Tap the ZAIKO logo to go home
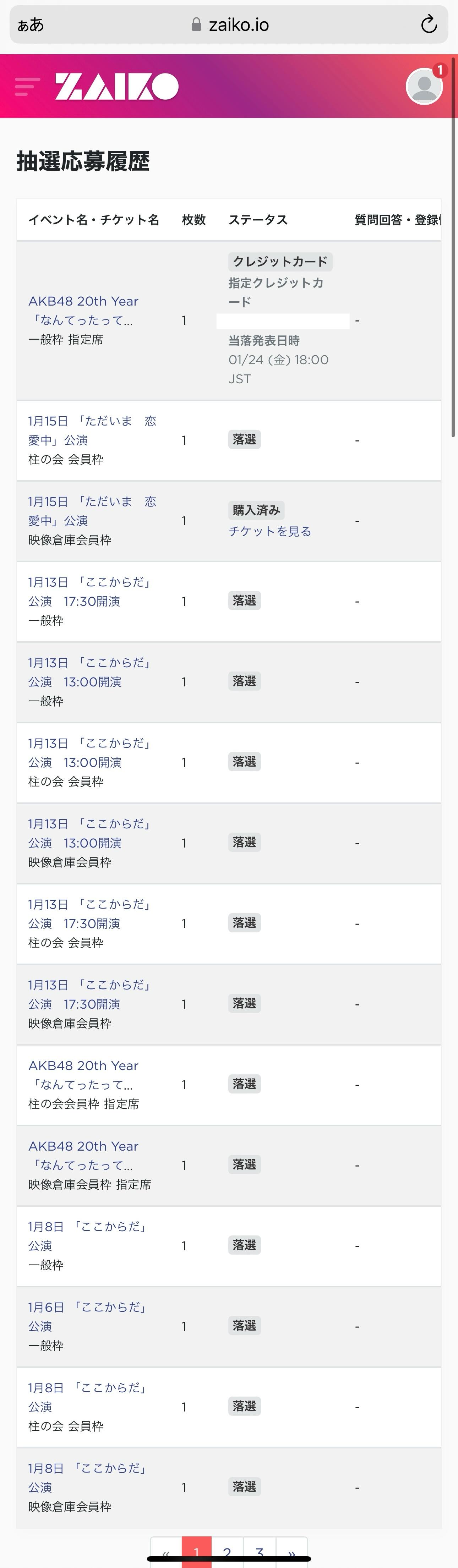 pyautogui.click(x=117, y=87)
